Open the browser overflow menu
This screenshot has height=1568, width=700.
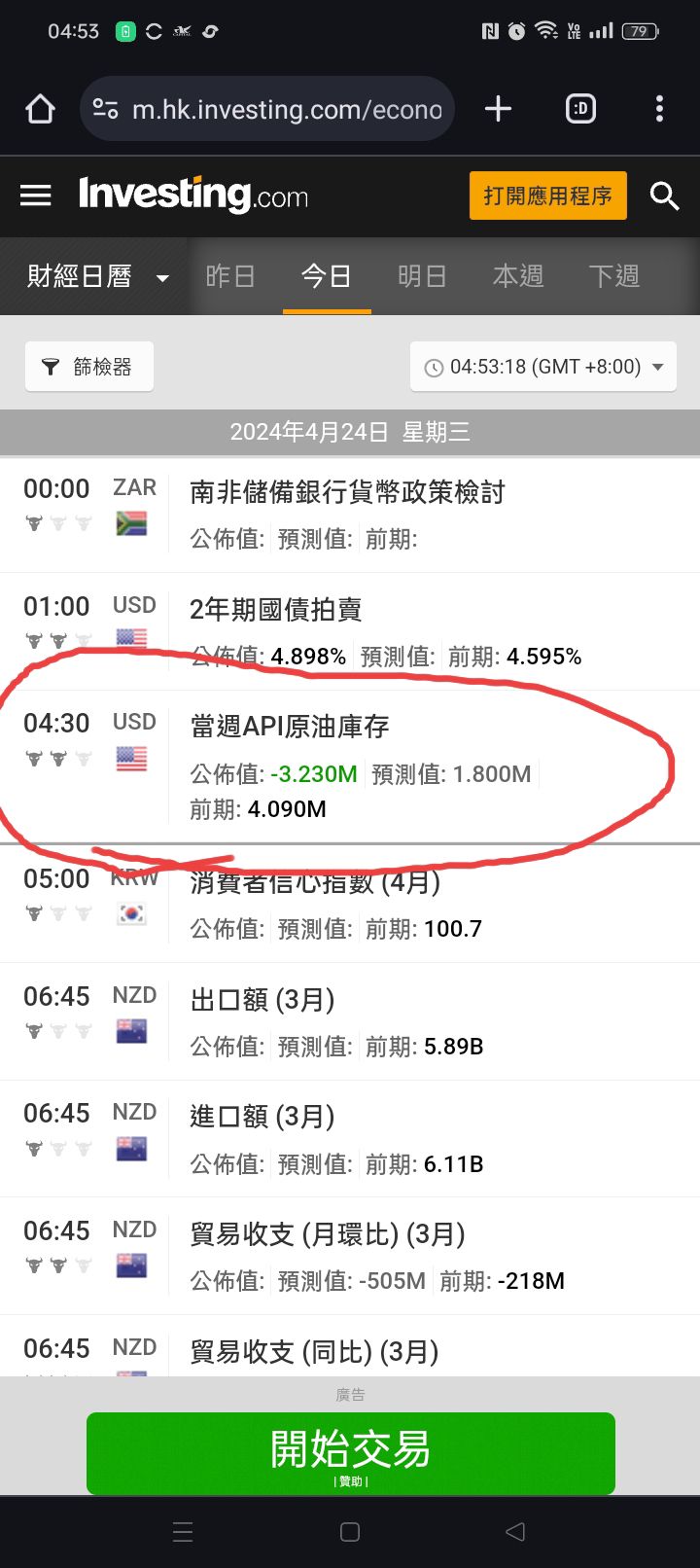(659, 109)
